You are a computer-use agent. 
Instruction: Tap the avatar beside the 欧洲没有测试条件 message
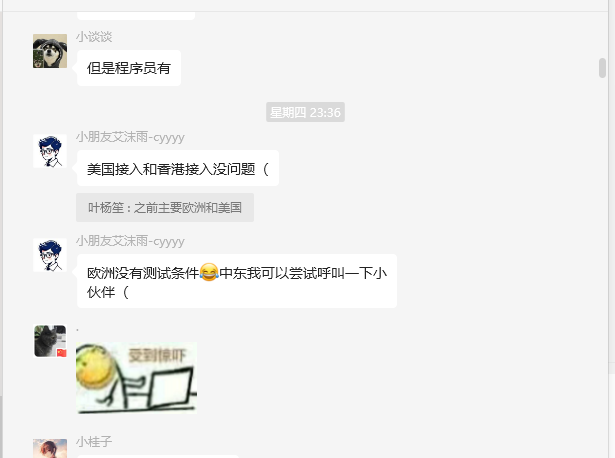point(50,254)
